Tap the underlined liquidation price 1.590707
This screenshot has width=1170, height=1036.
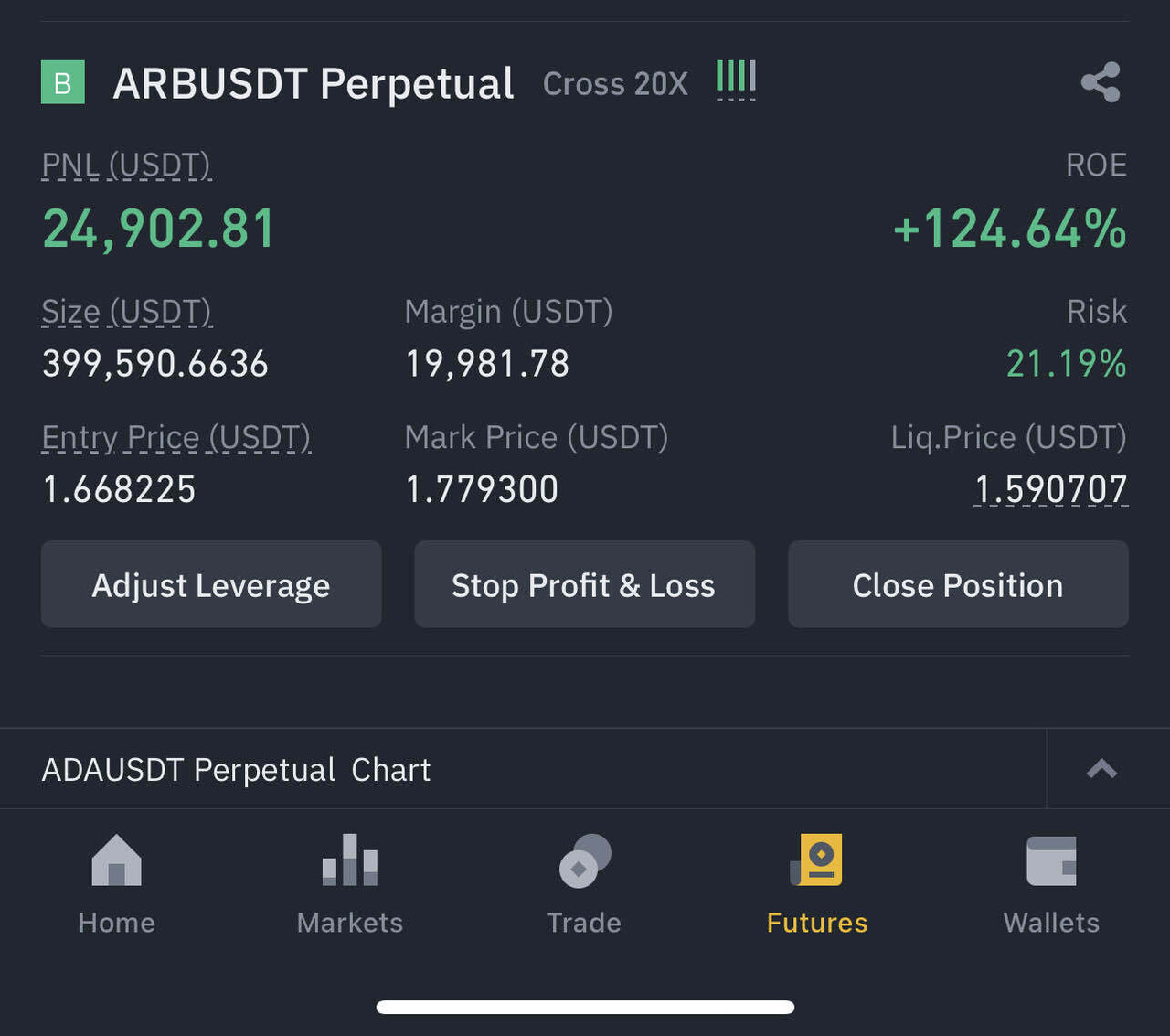[1050, 489]
